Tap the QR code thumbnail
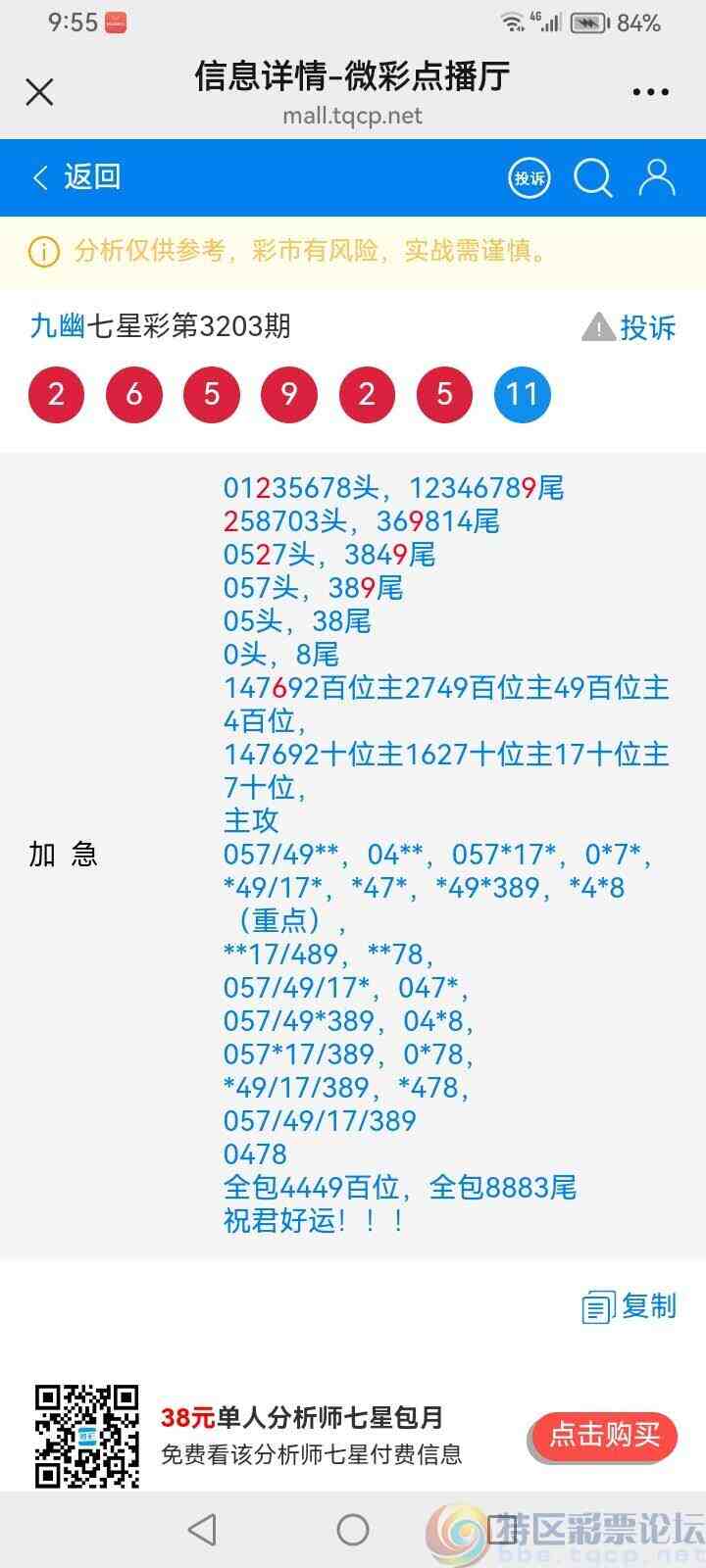706x1568 pixels. point(88,1435)
